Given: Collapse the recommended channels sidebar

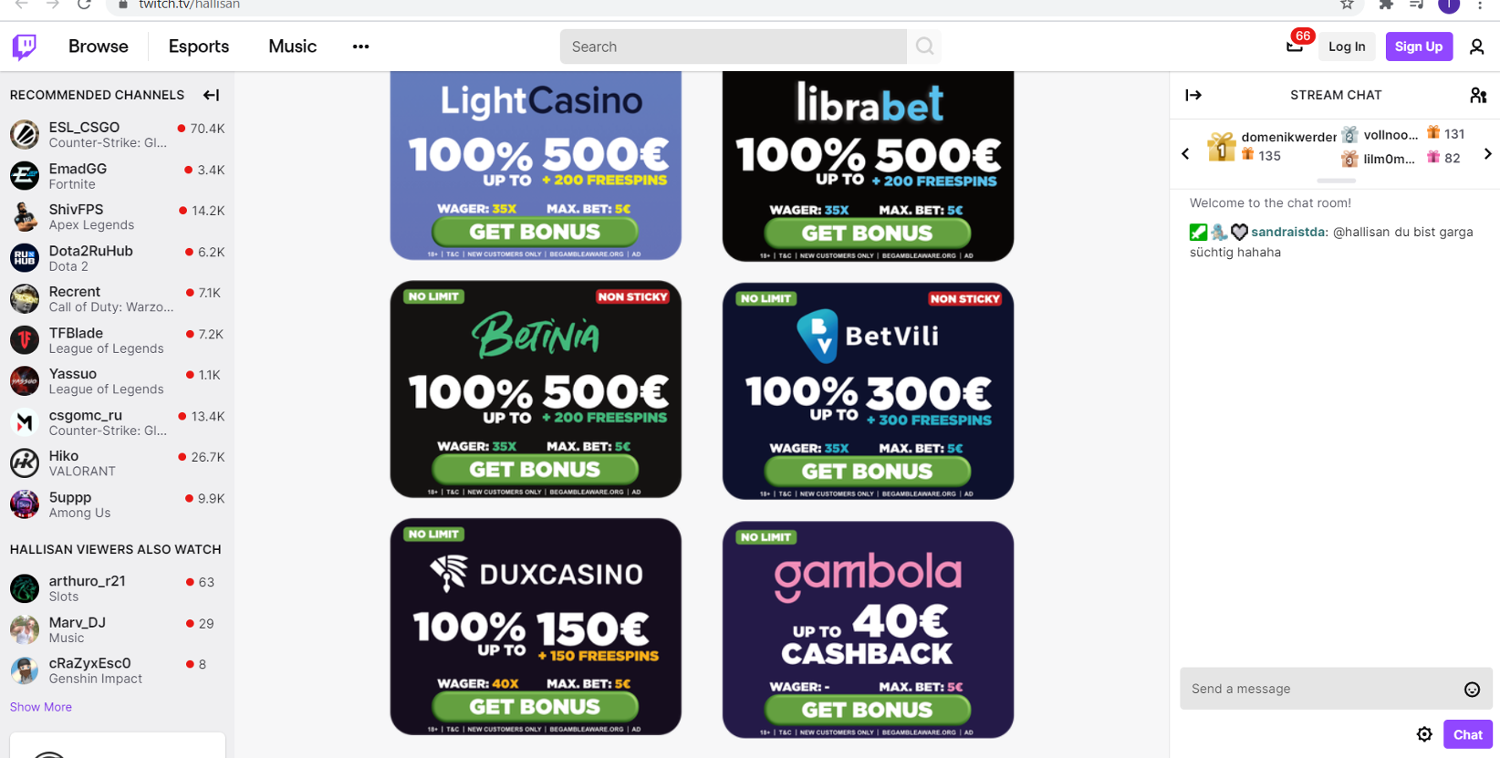Looking at the screenshot, I should click(211, 95).
